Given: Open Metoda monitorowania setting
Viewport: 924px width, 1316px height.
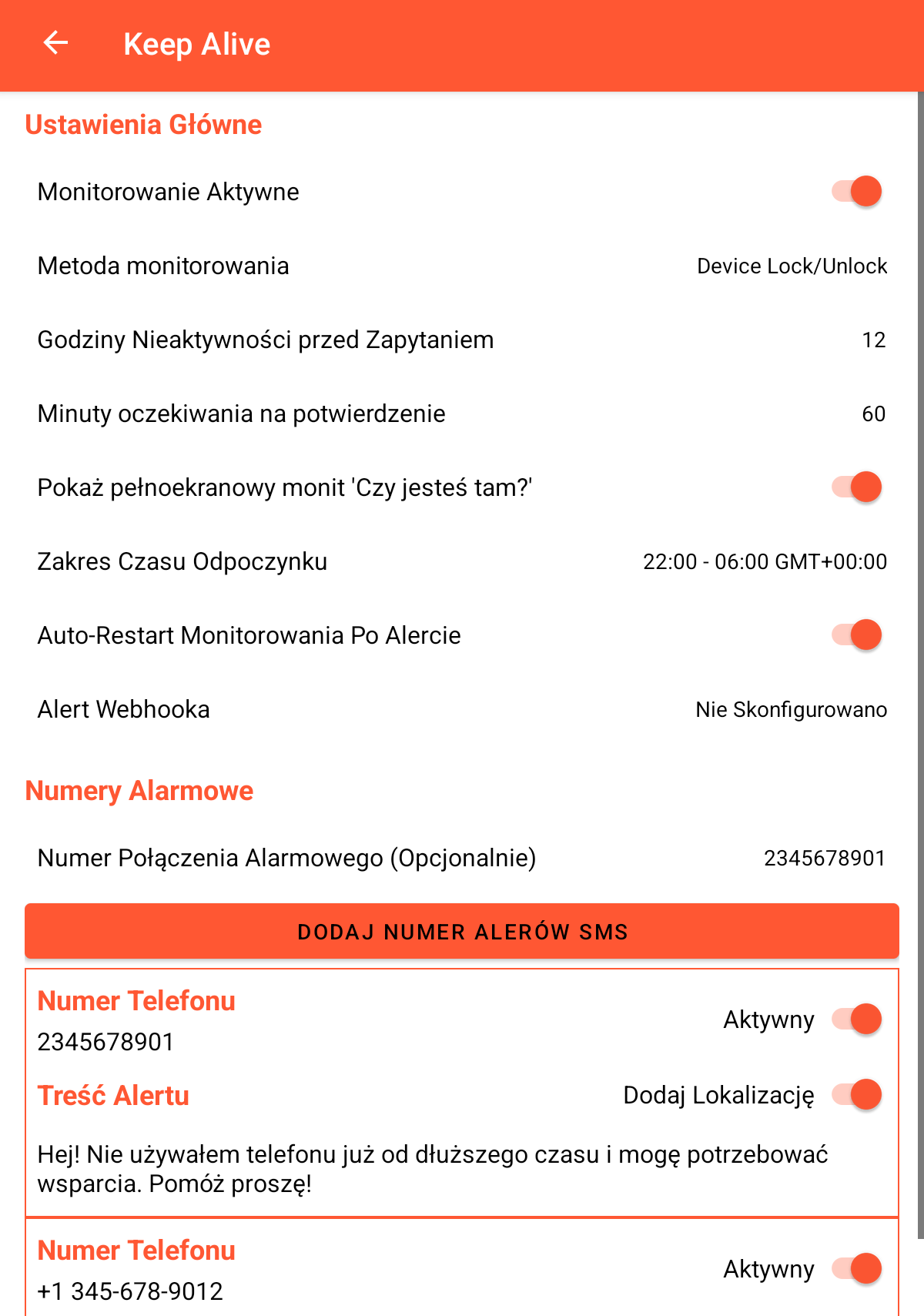Looking at the screenshot, I should (462, 266).
